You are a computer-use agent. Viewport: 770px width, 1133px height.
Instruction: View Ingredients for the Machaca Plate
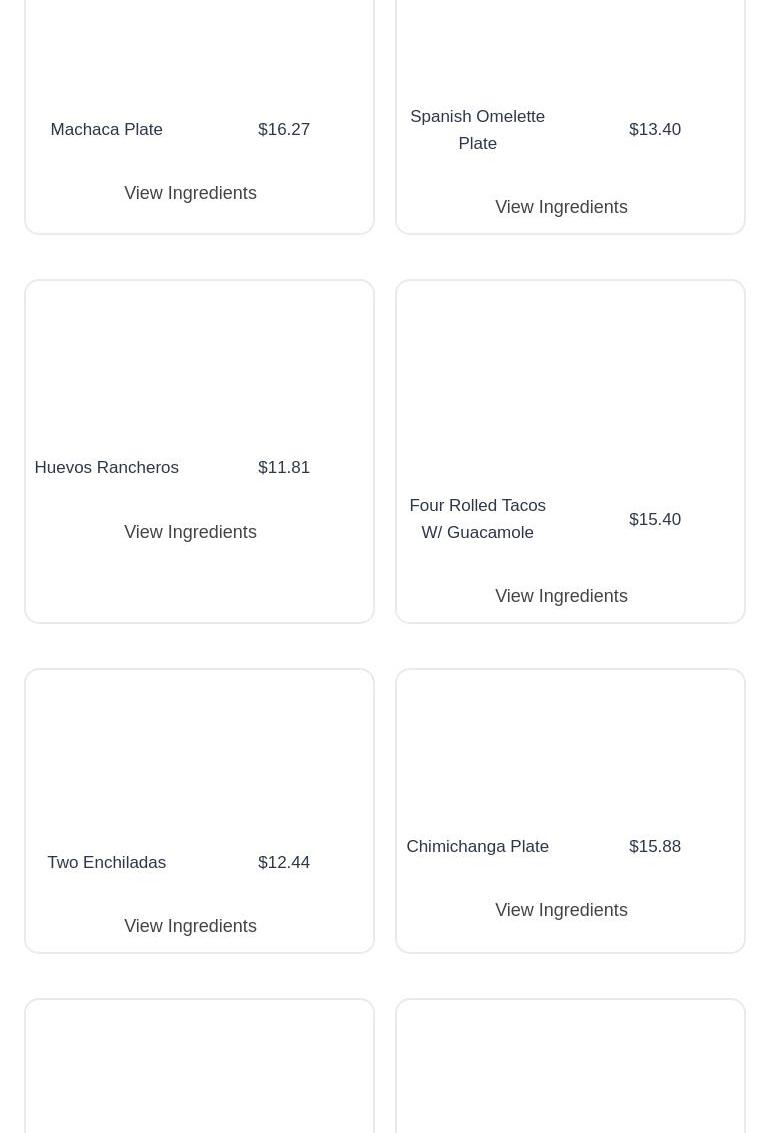pos(190,192)
